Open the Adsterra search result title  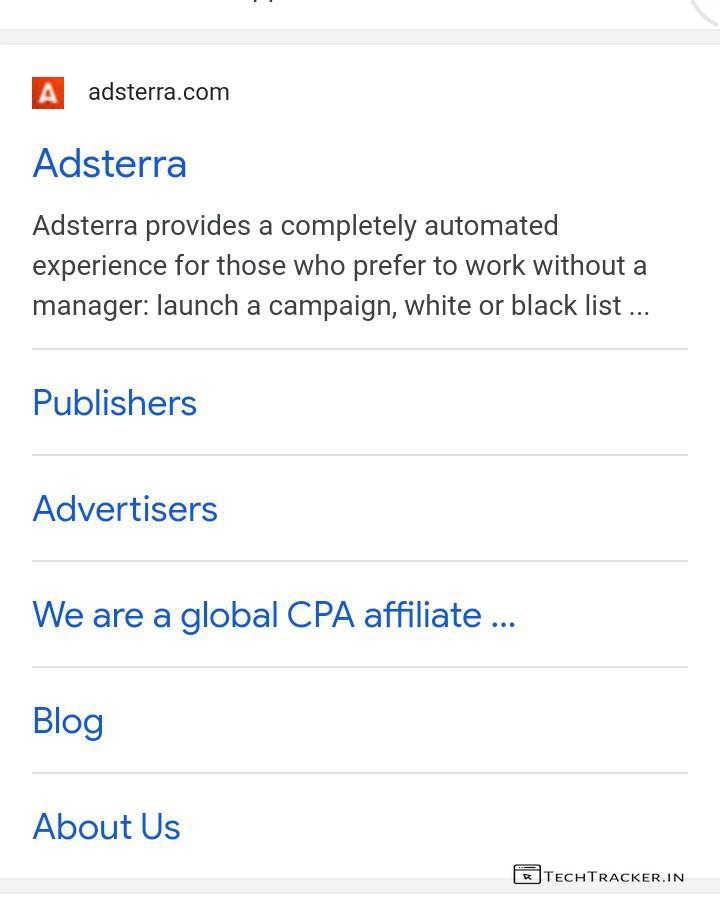(110, 164)
